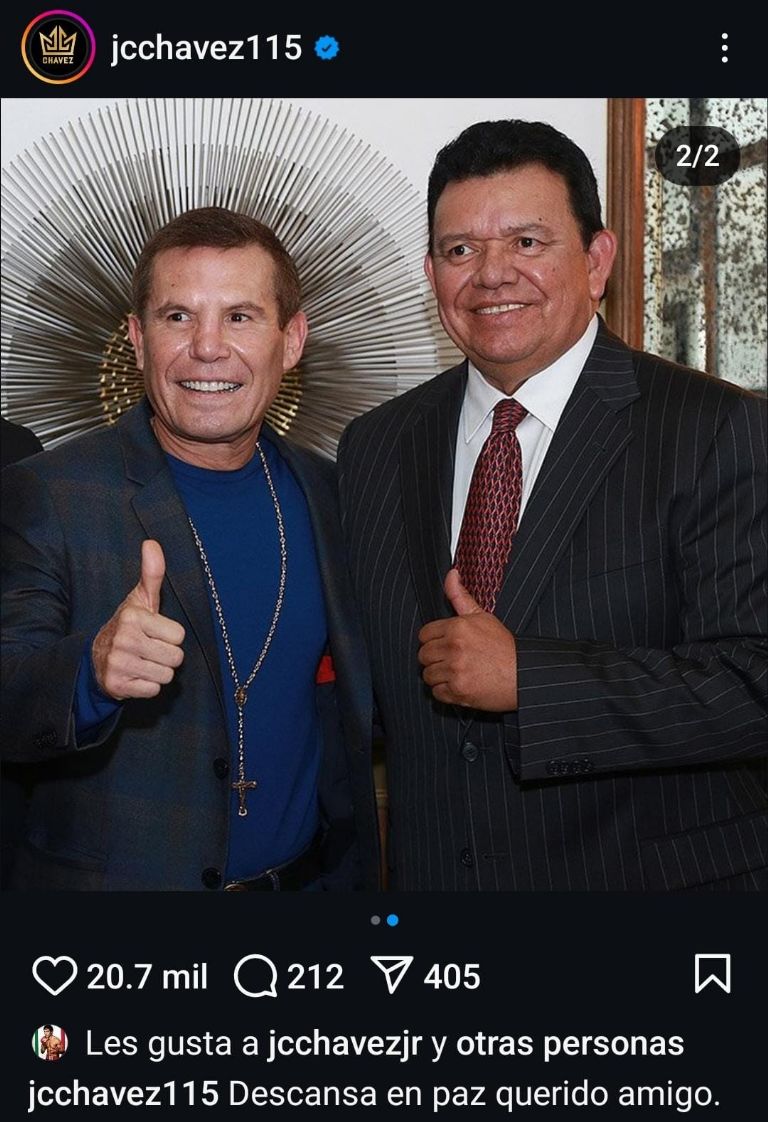The image size is (768, 1122).
Task: Open the post's three-dot options menu
Action: tap(724, 47)
